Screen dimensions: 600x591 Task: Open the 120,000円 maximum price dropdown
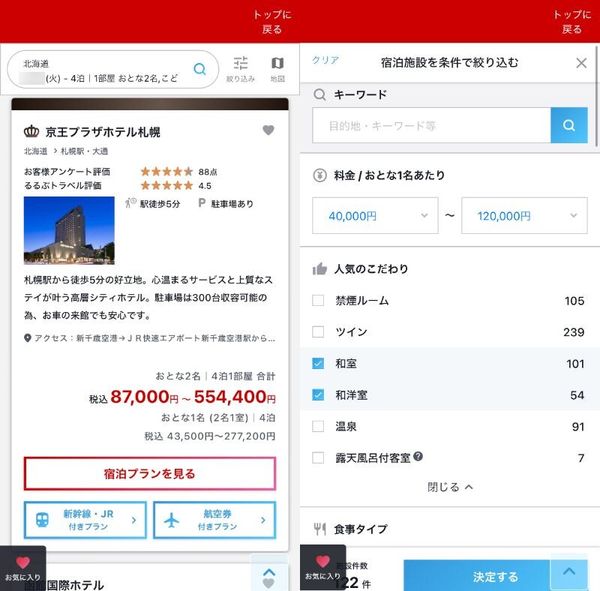pos(524,216)
